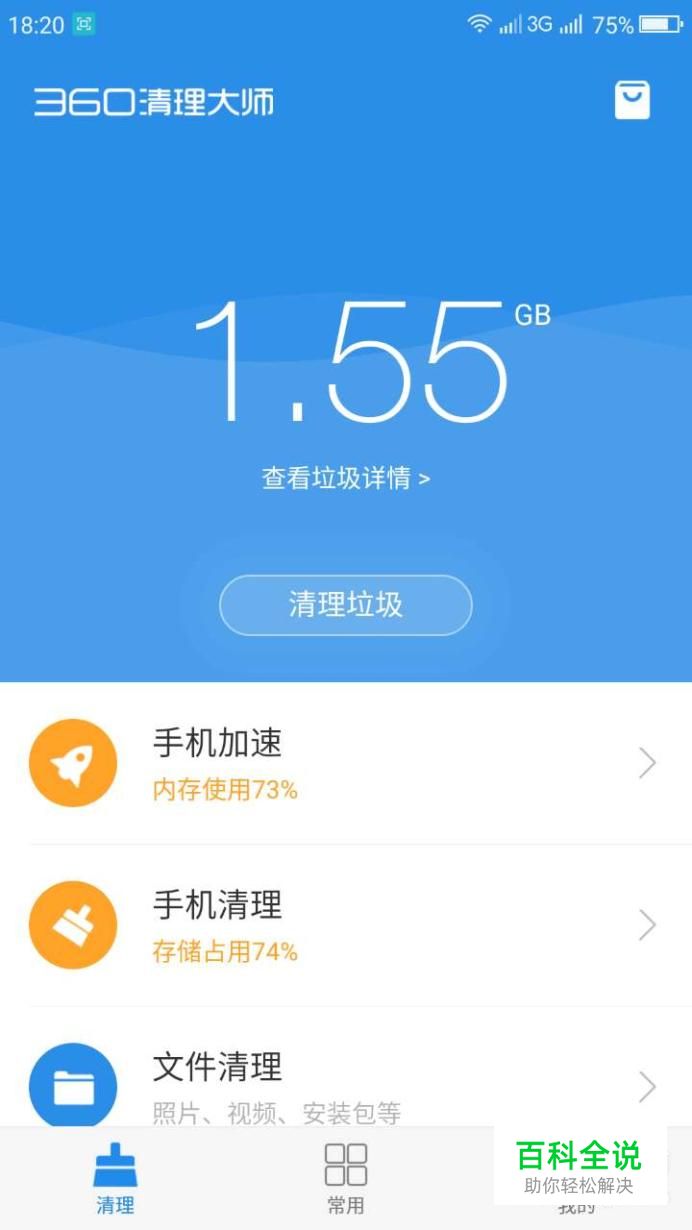Open the shopping bag icon
692x1230 pixels.
(631, 100)
